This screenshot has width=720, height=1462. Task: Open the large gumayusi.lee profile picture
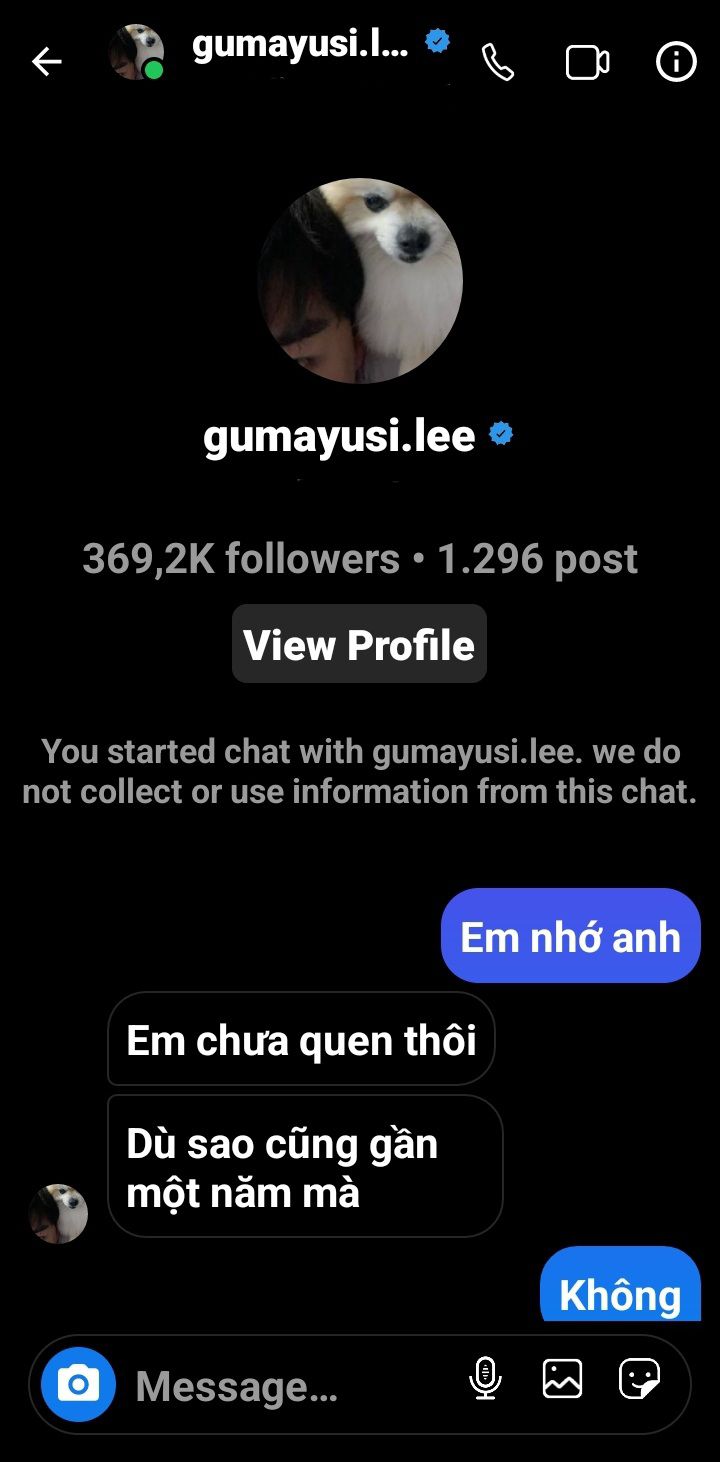(360, 281)
